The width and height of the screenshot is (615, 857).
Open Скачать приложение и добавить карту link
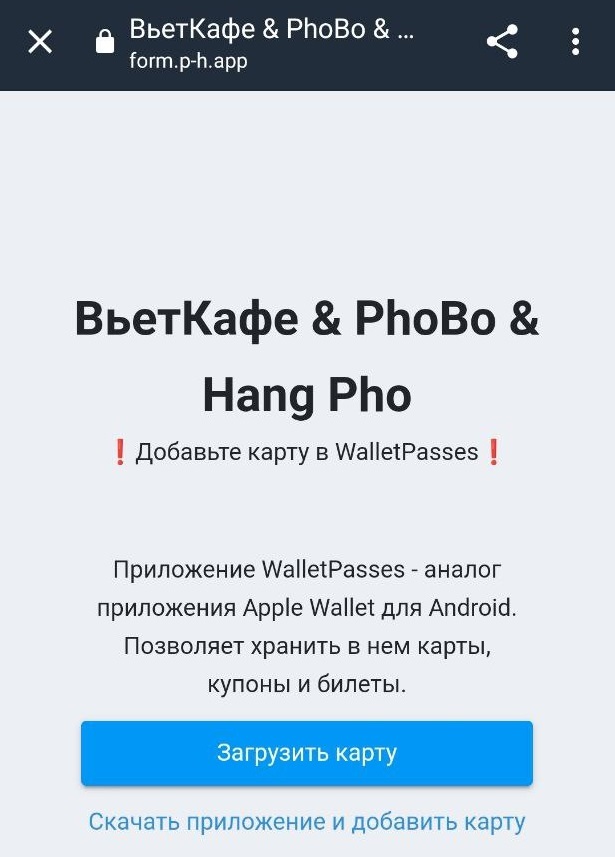(x=307, y=822)
